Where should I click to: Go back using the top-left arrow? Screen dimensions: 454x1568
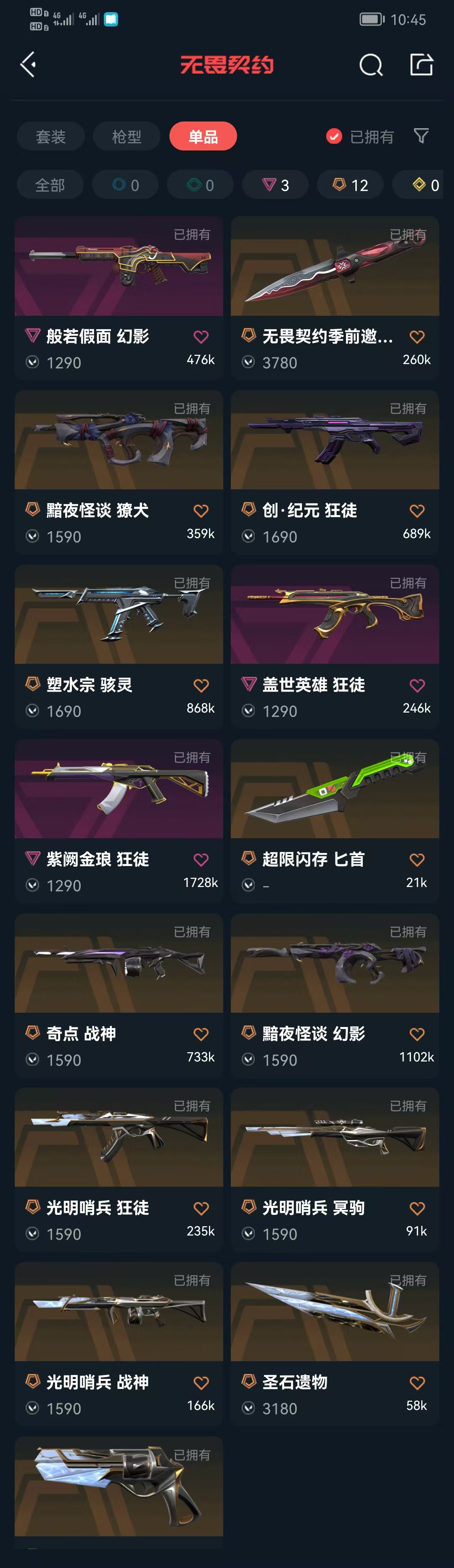pyautogui.click(x=28, y=64)
